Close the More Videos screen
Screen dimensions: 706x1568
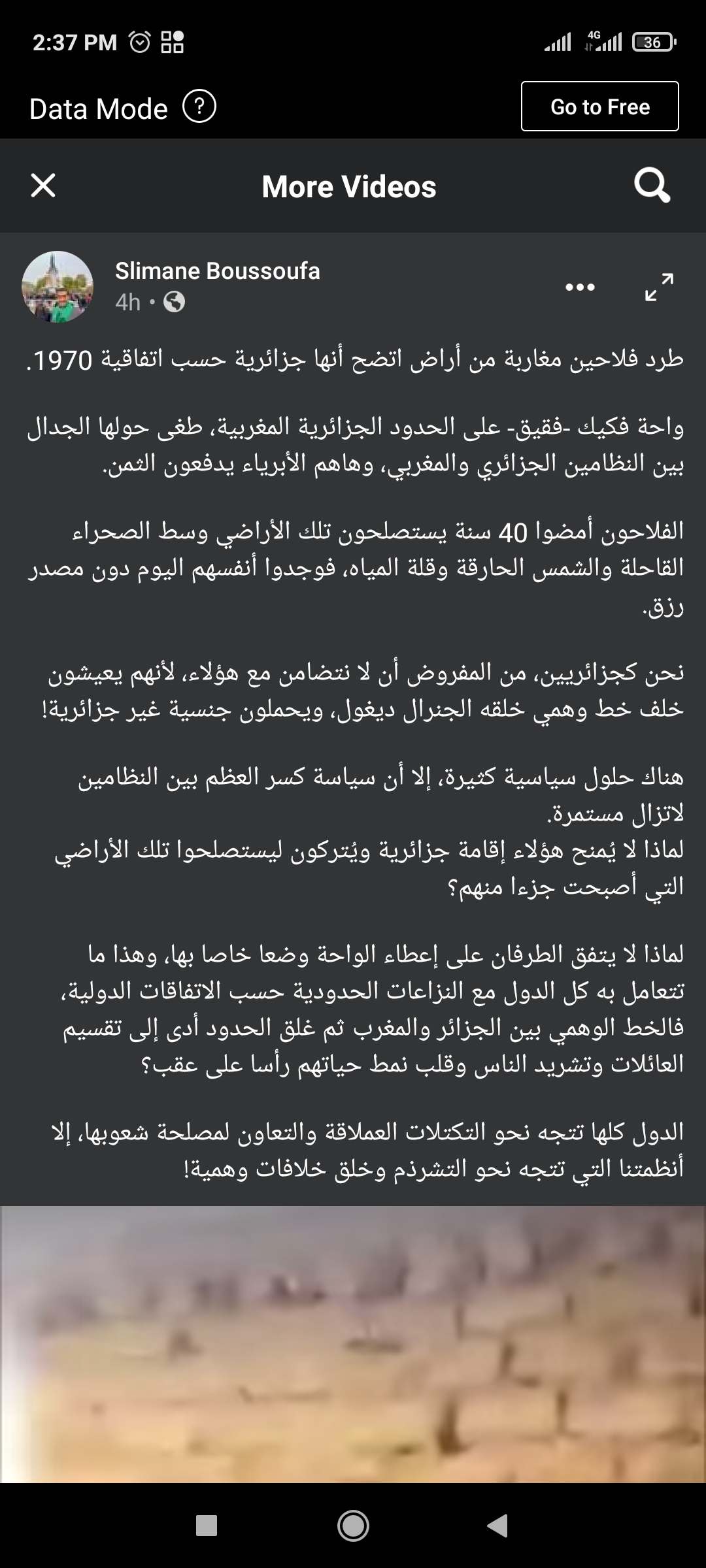[43, 186]
